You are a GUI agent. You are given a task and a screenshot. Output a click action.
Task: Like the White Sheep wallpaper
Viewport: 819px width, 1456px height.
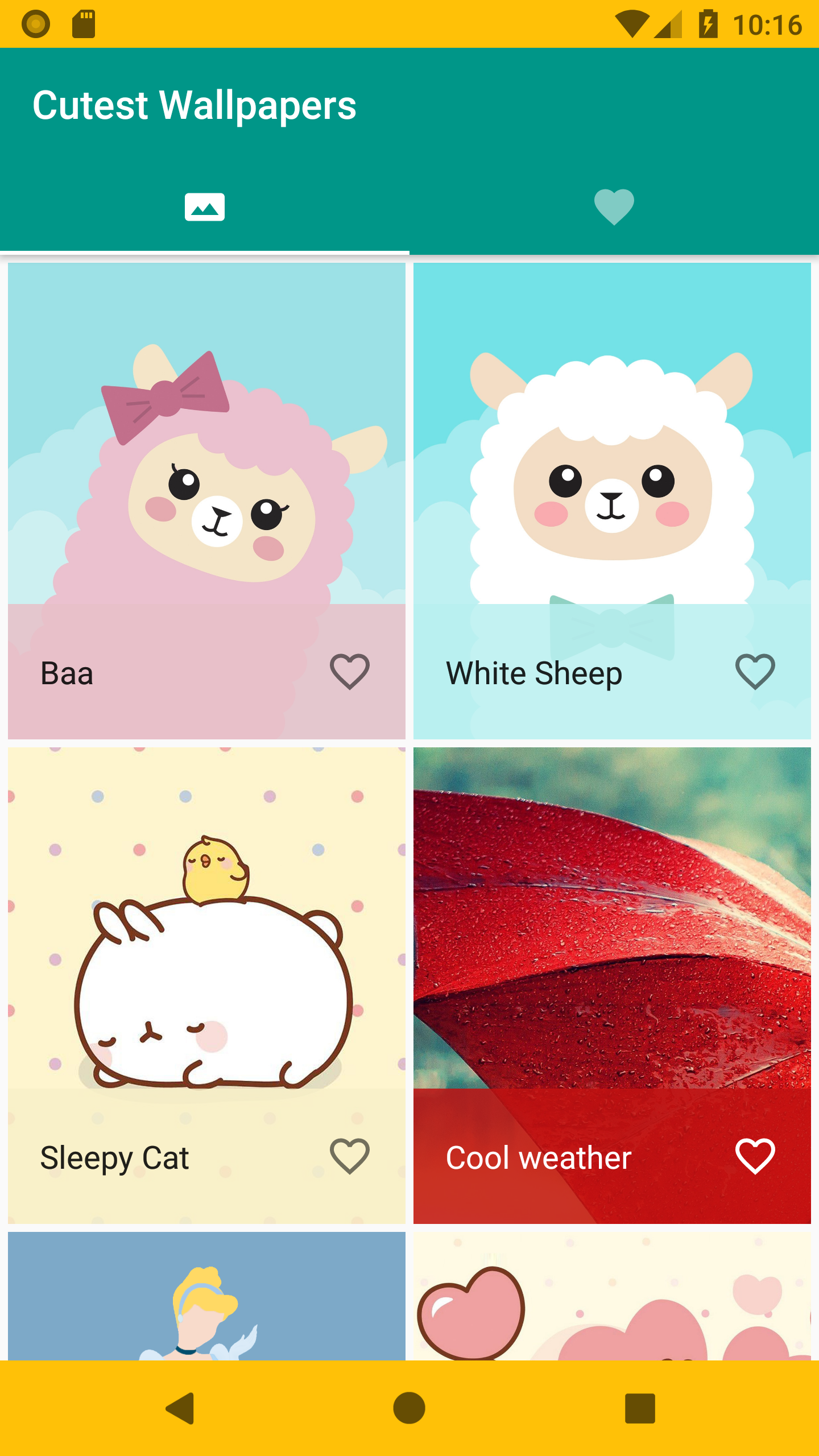point(755,672)
